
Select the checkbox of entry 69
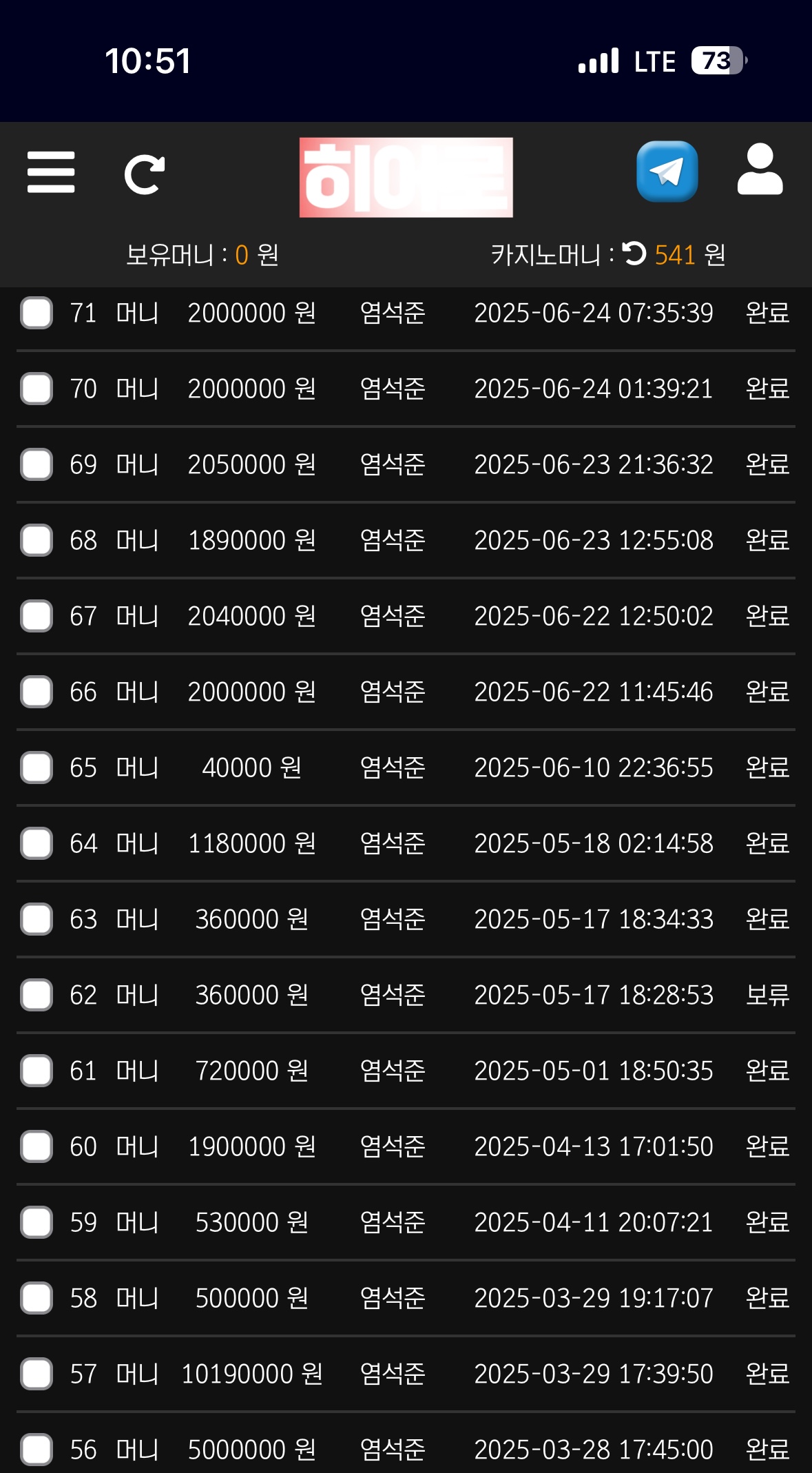37,464
